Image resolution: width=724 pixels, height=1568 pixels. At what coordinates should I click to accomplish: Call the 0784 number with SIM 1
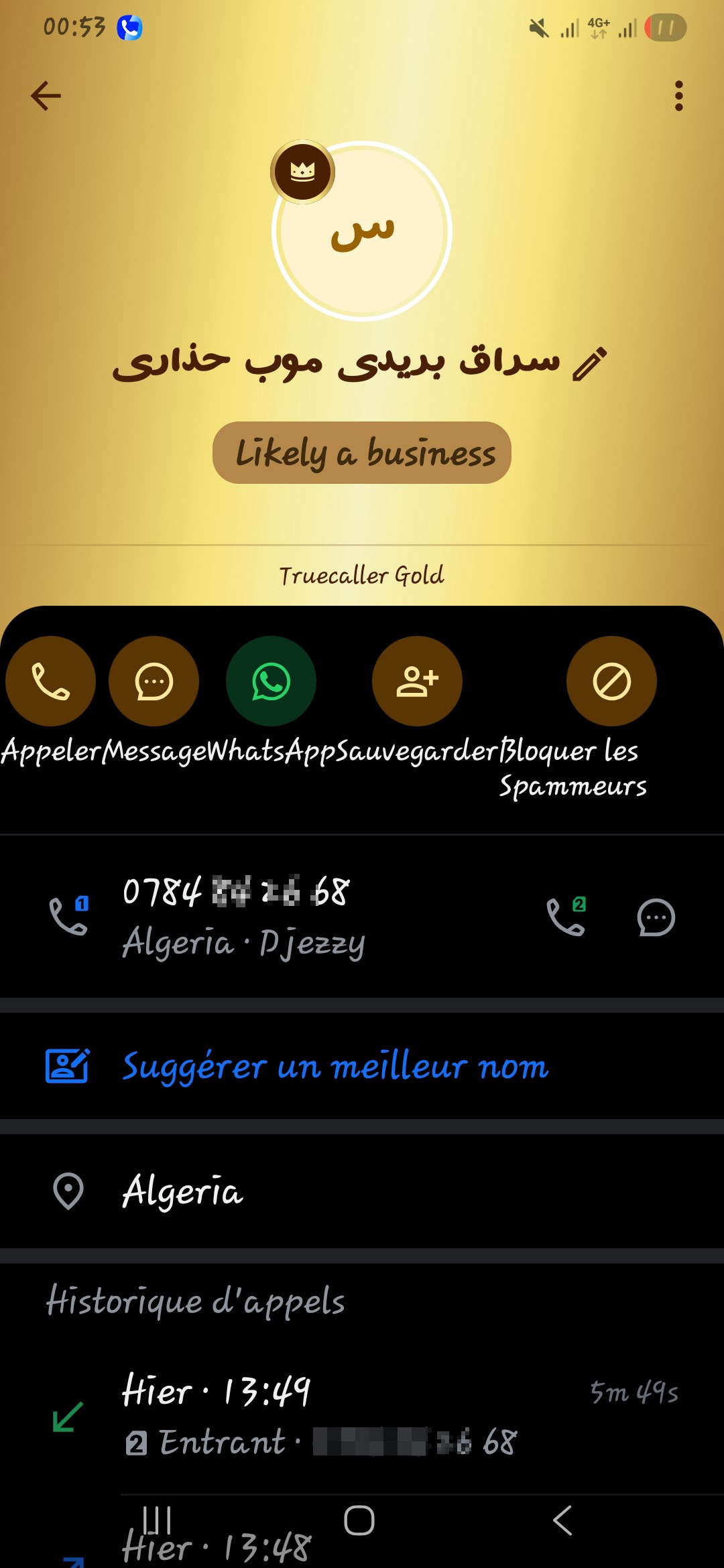(x=69, y=916)
